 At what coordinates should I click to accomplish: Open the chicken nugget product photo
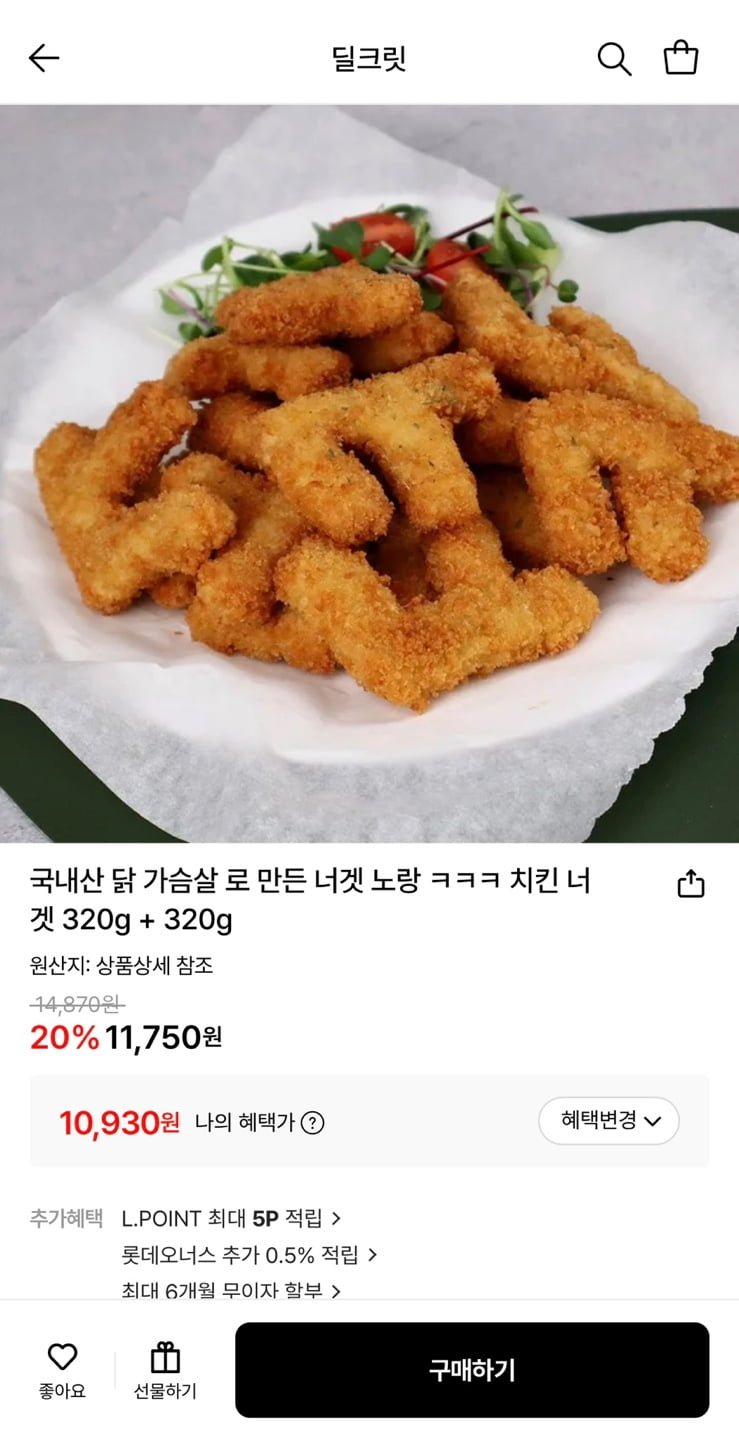coord(369,473)
